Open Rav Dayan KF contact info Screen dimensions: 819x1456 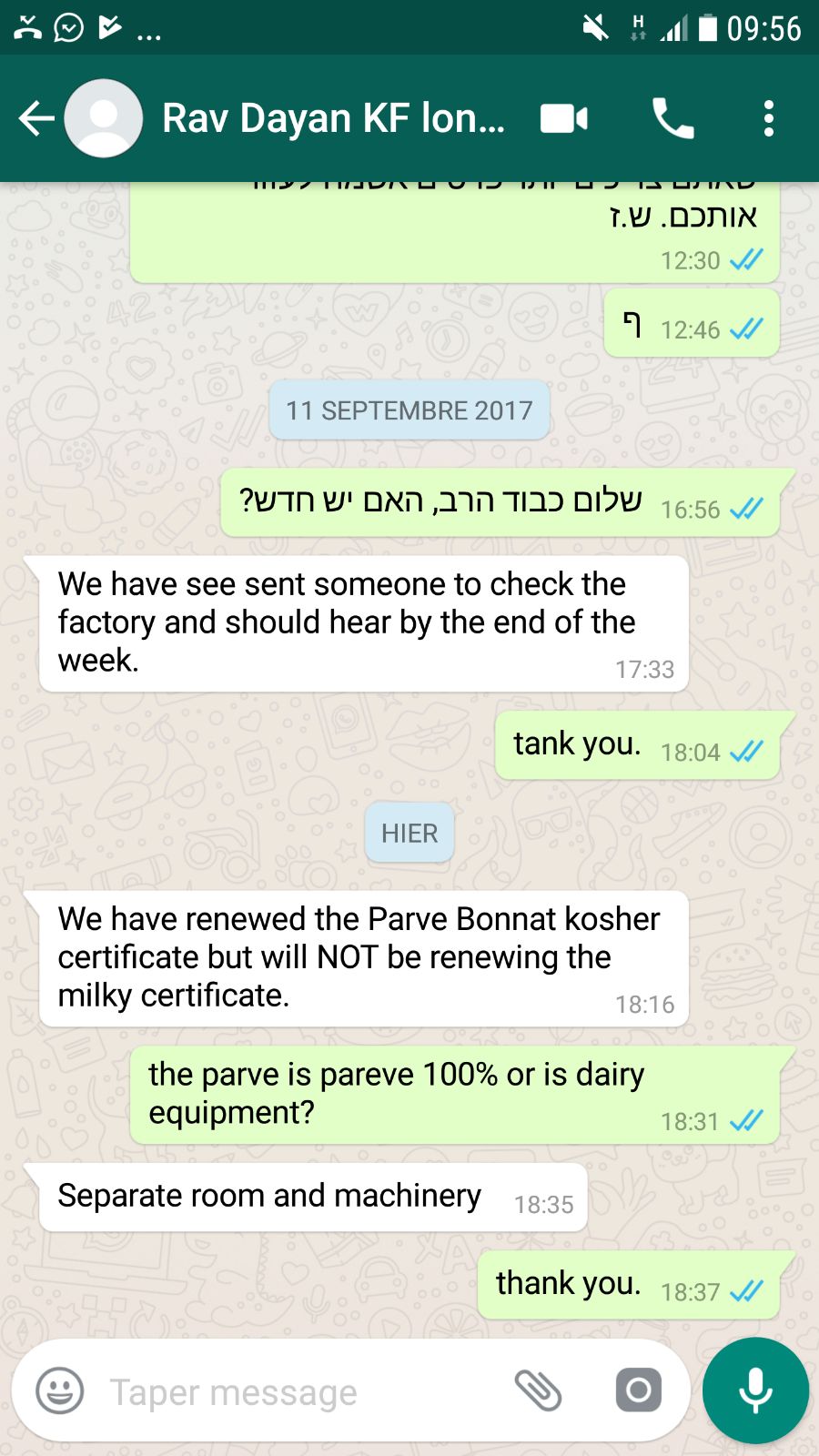(333, 118)
